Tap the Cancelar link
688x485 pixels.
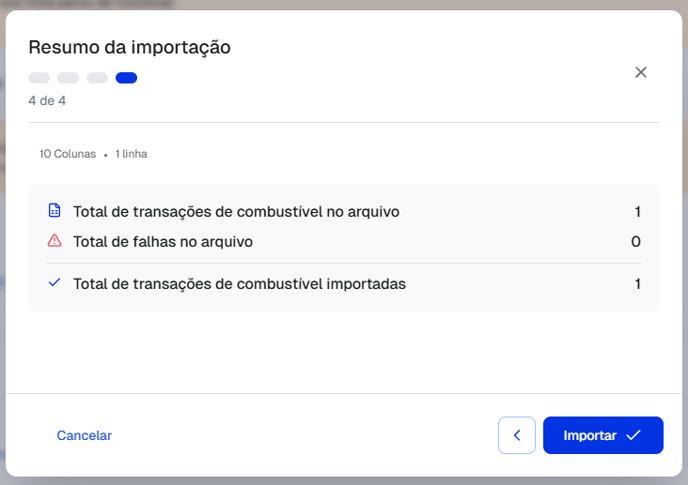pyautogui.click(x=84, y=436)
